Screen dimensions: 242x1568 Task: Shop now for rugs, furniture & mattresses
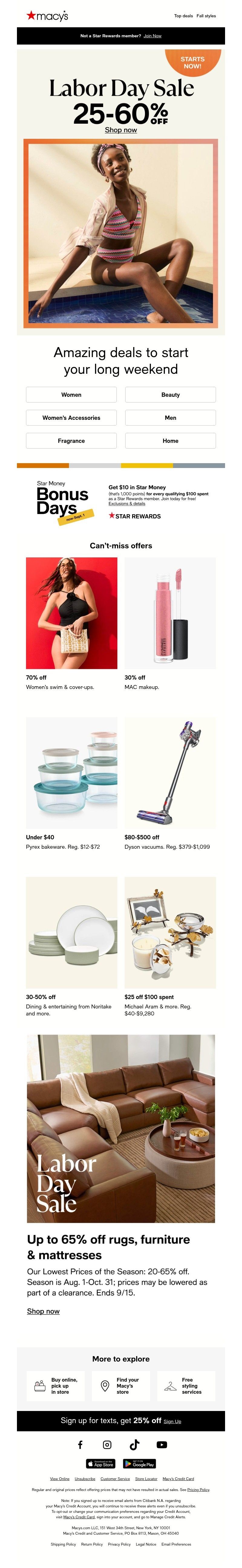click(x=43, y=1311)
